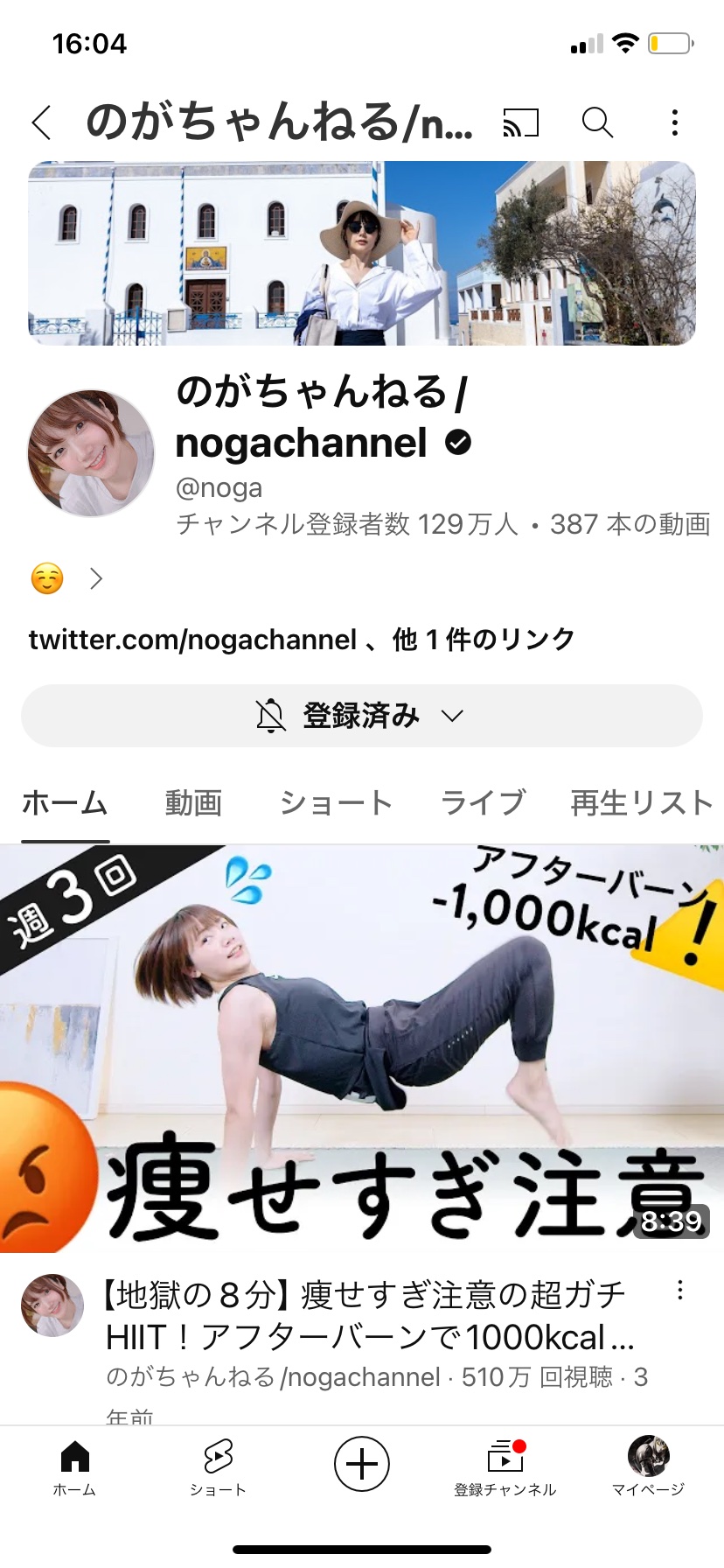Open the 登録済み subscription dropdown
Screen dimensions: 724x1568
[x=362, y=716]
